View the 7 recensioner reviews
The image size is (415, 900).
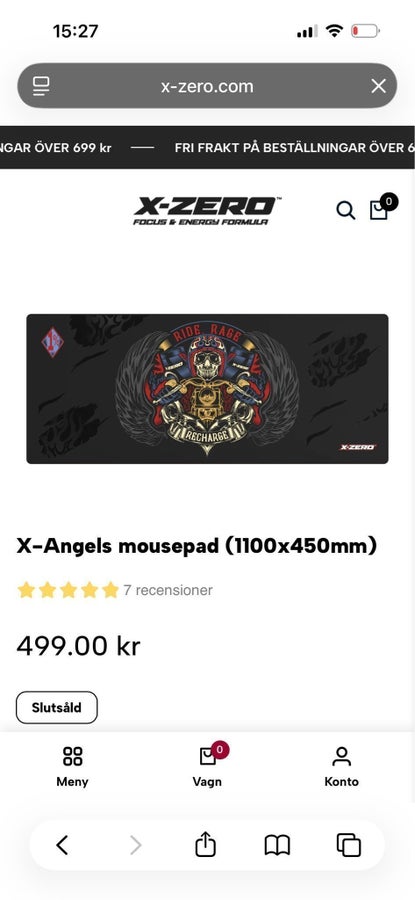point(168,590)
